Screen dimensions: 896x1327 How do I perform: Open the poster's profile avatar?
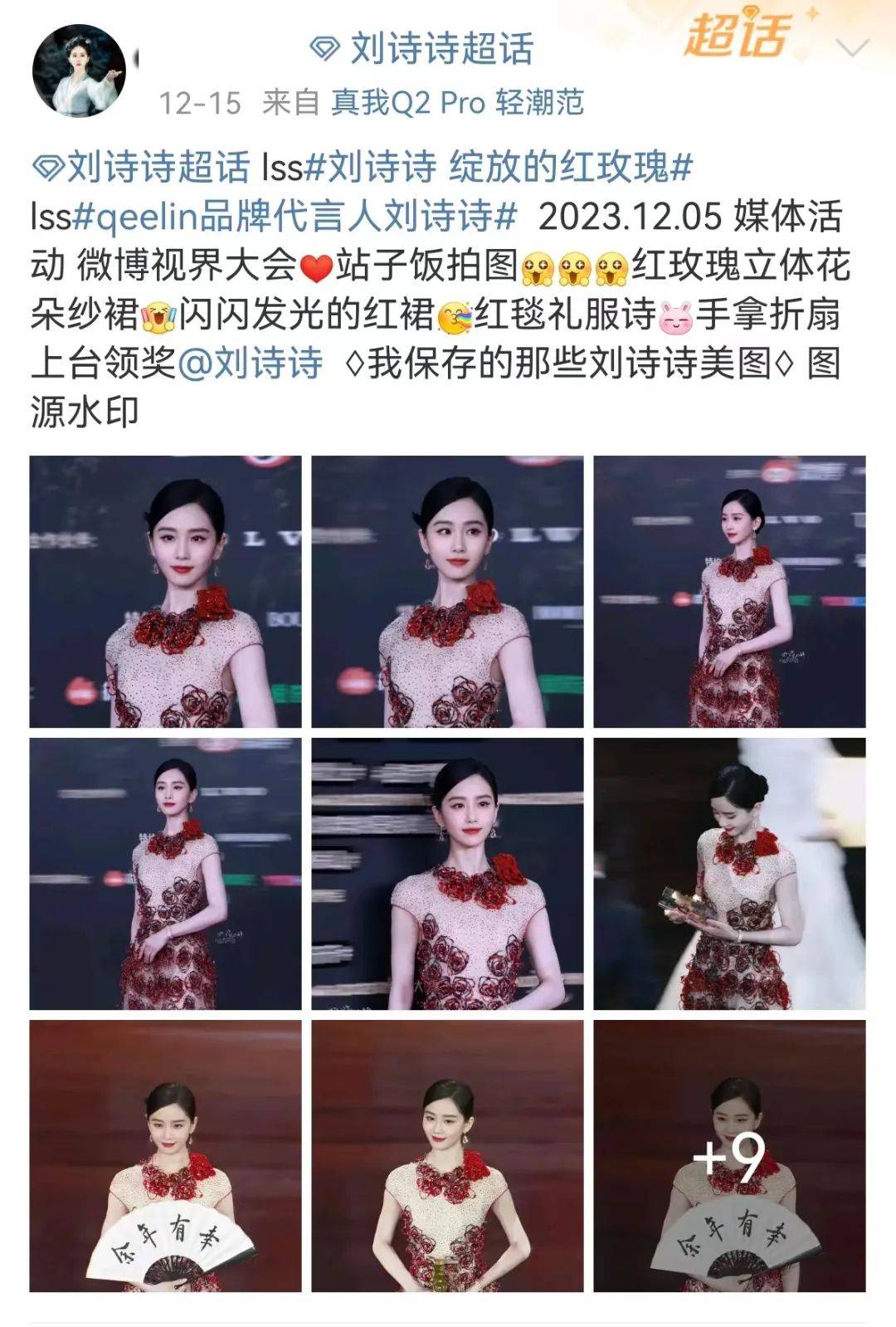point(79,71)
